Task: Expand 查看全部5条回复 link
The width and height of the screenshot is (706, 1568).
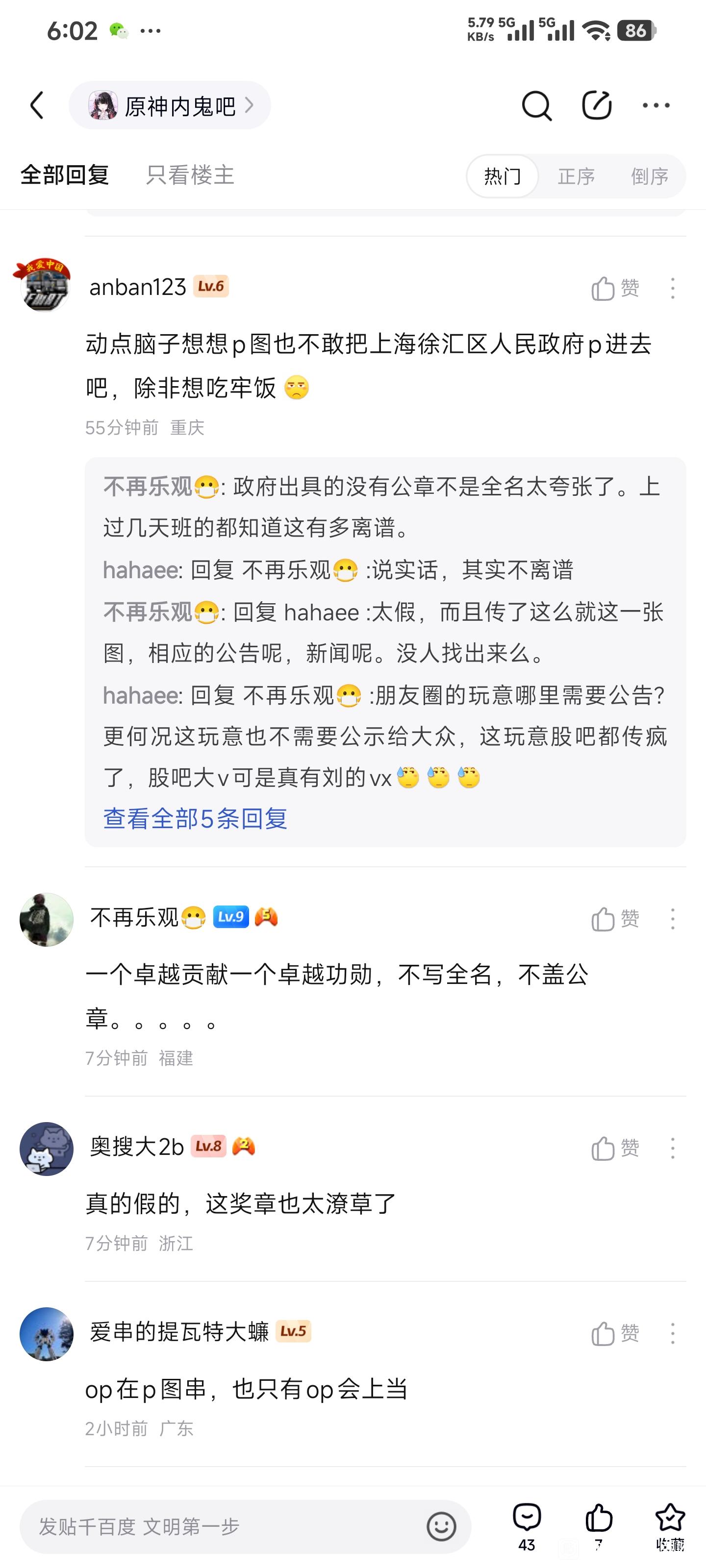Action: click(195, 818)
